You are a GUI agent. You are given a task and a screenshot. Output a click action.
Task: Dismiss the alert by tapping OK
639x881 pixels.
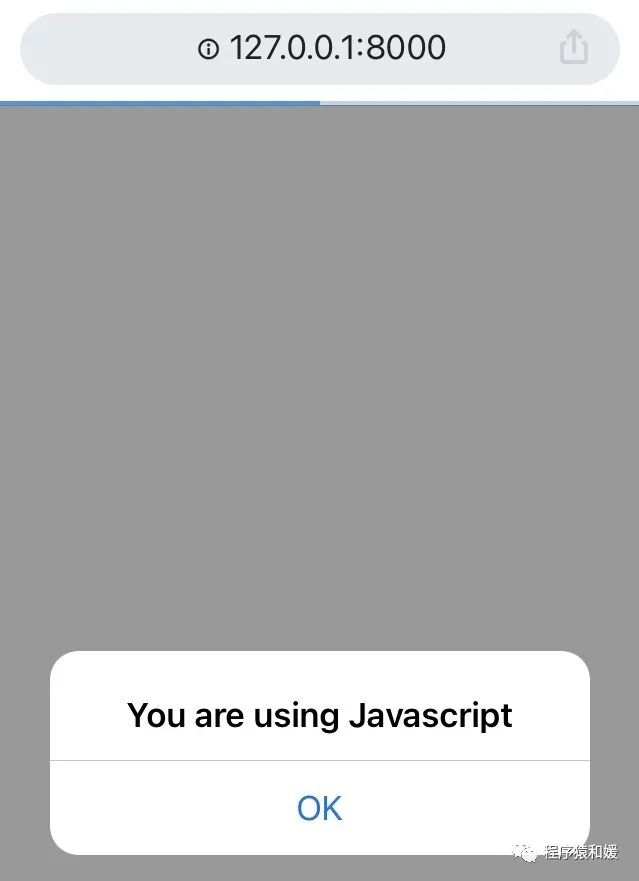pyautogui.click(x=319, y=808)
